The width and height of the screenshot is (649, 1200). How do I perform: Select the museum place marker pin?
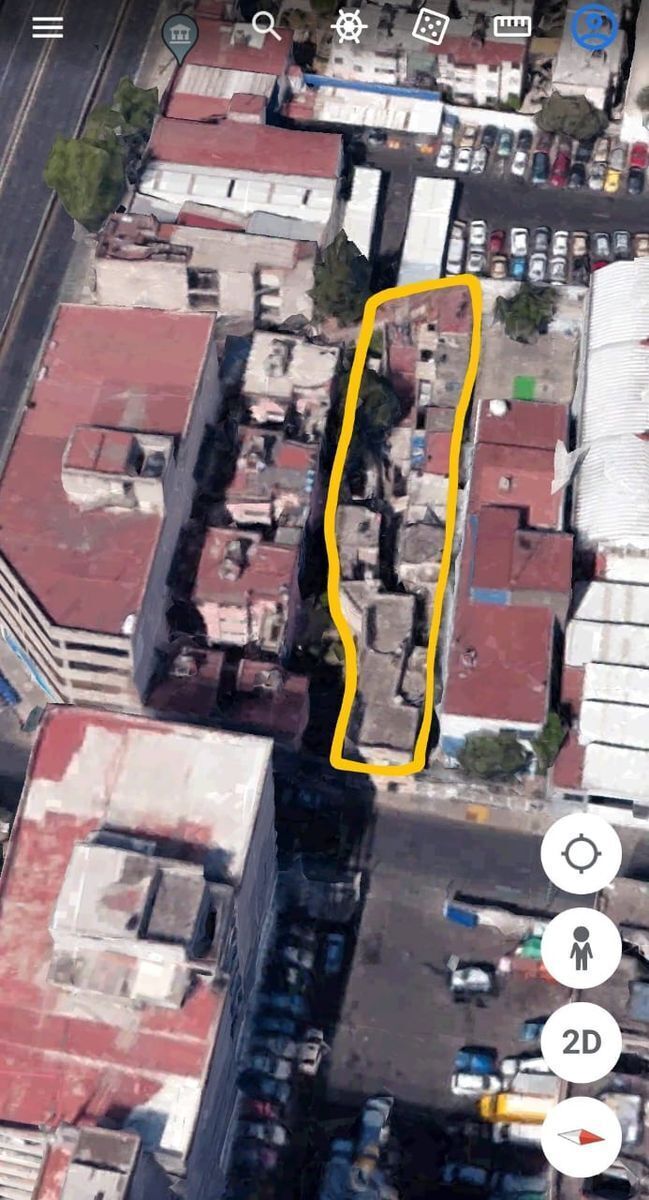click(x=180, y=37)
